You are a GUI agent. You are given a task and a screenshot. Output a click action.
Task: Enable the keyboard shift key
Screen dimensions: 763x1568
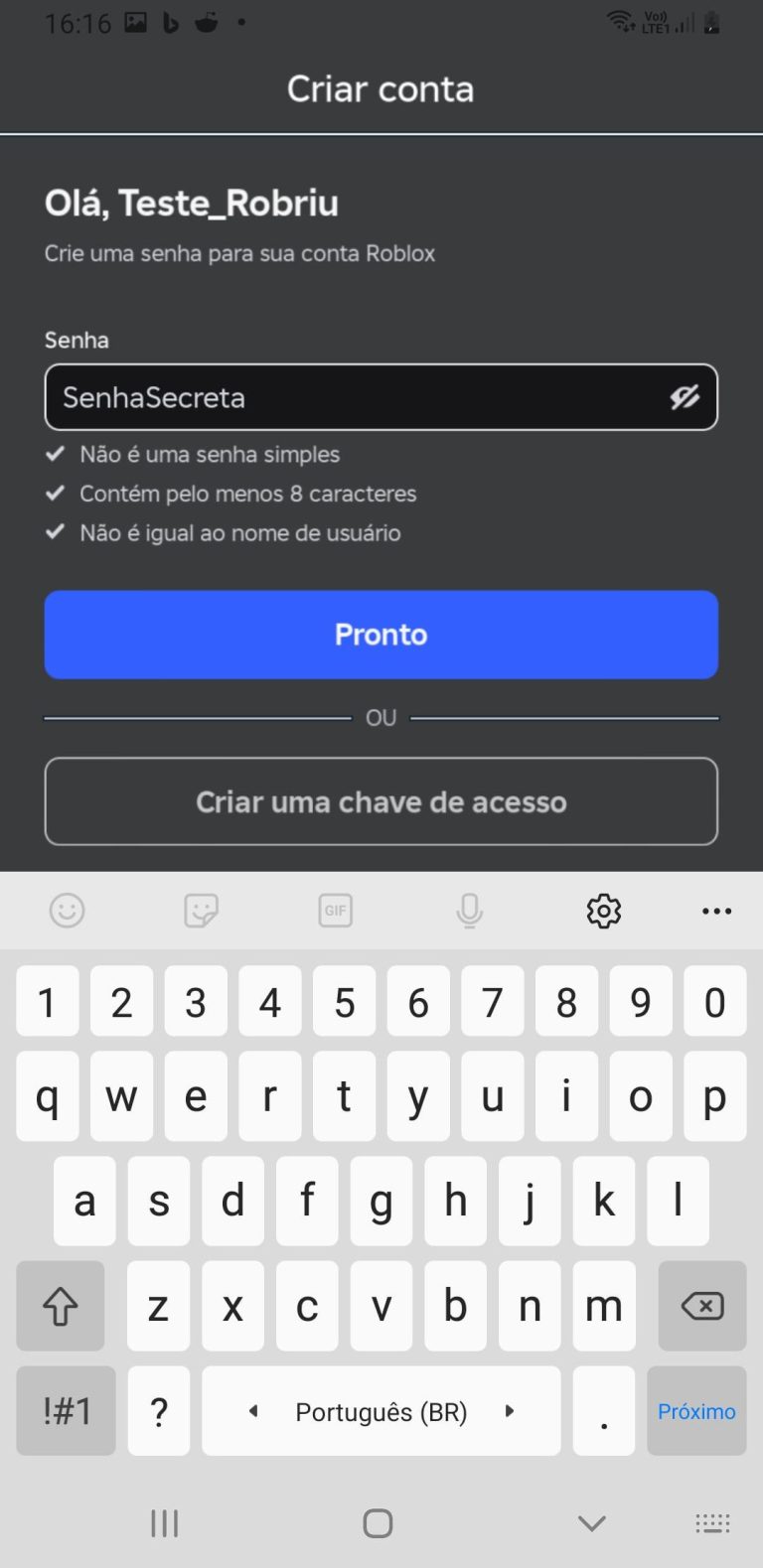click(x=61, y=1306)
